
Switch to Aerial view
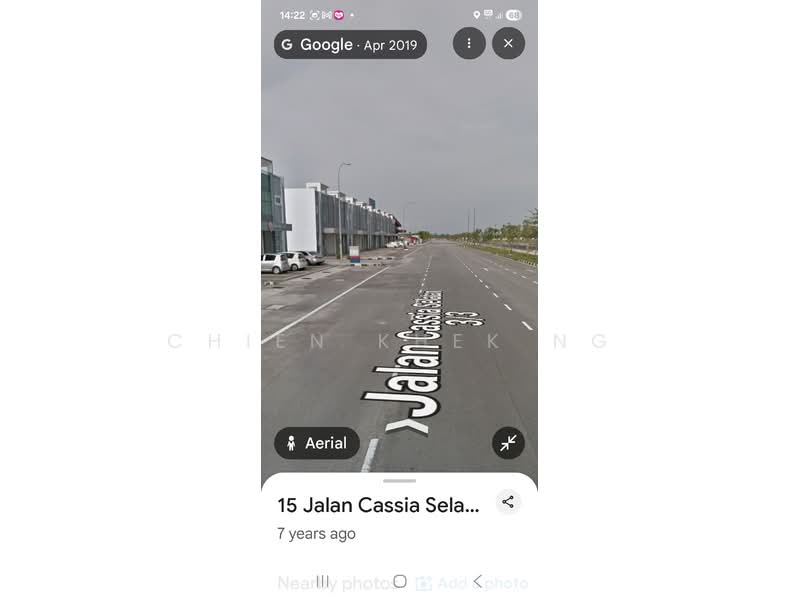click(x=317, y=443)
